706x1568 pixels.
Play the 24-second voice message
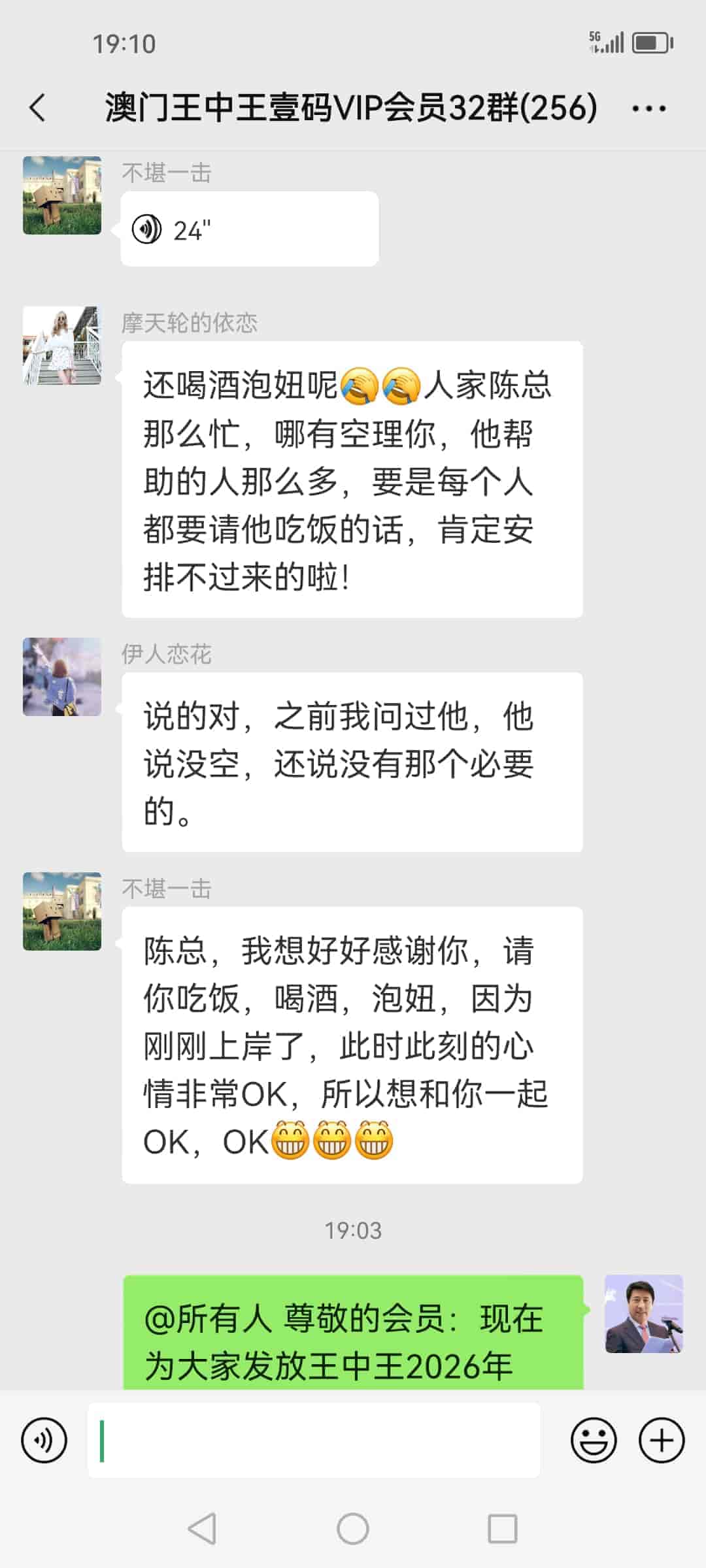249,229
